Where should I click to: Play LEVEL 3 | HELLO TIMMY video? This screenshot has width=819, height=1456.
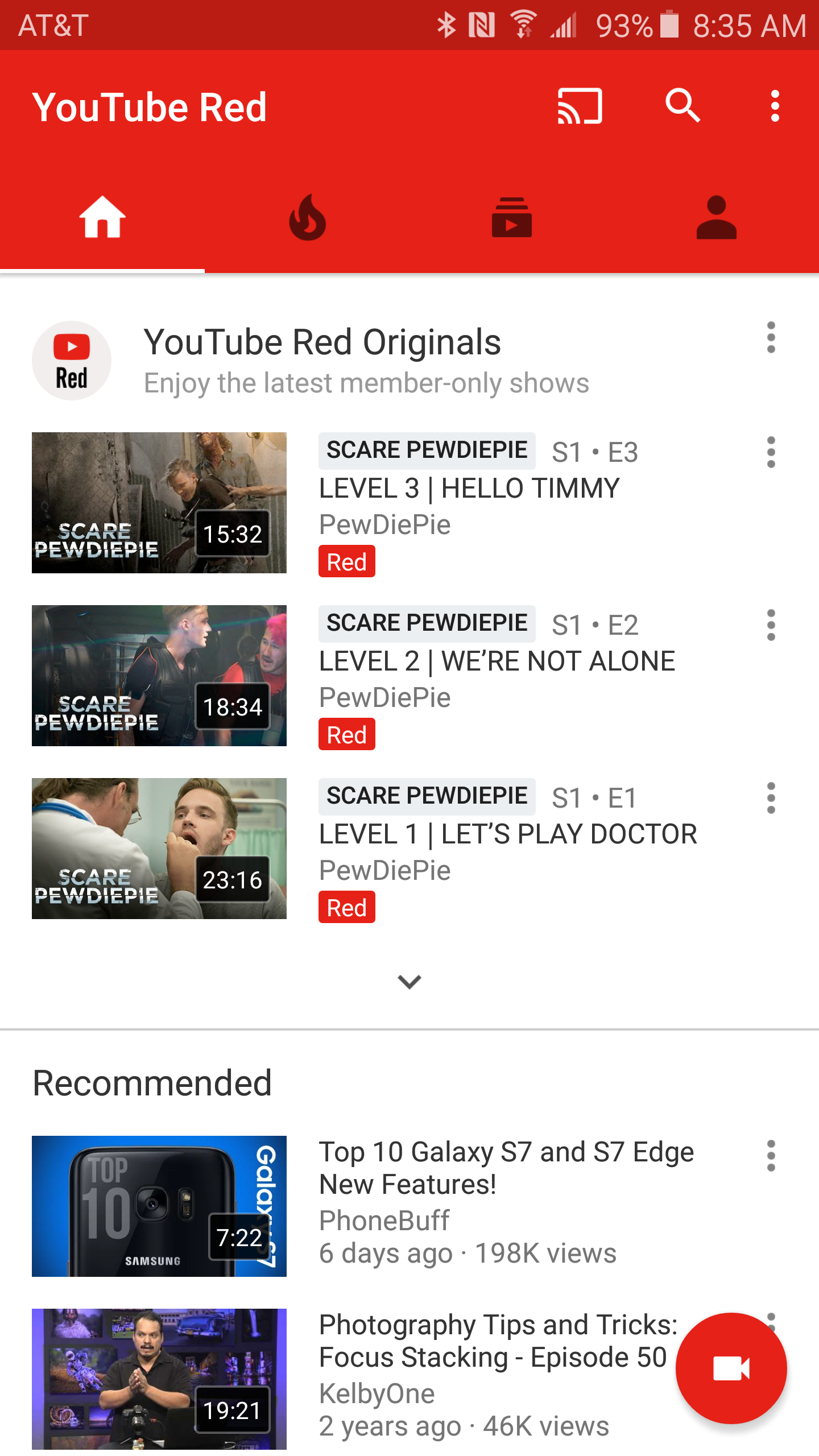click(x=159, y=503)
